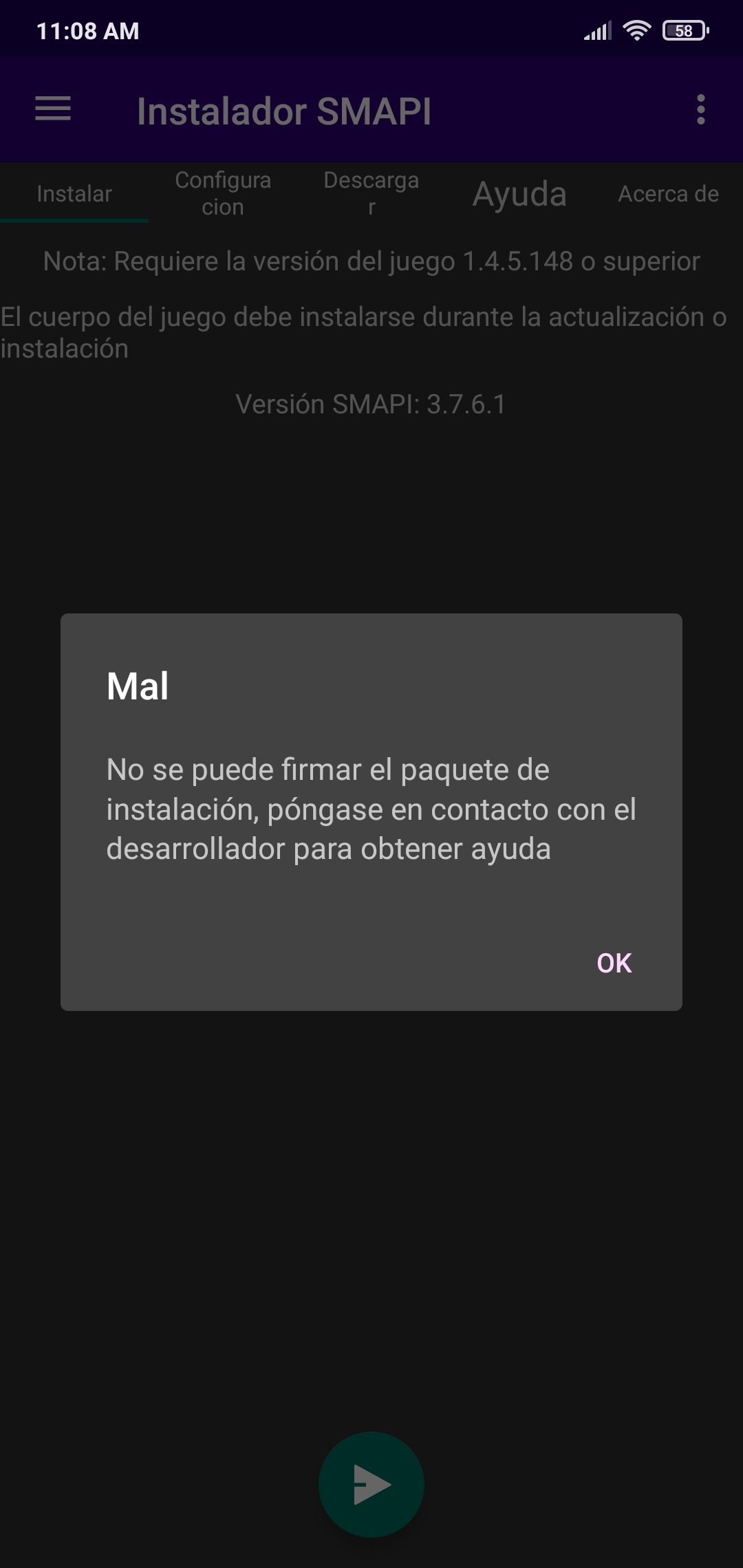743x1568 pixels.
Task: Open the Ayuda tab
Action: pos(519,194)
